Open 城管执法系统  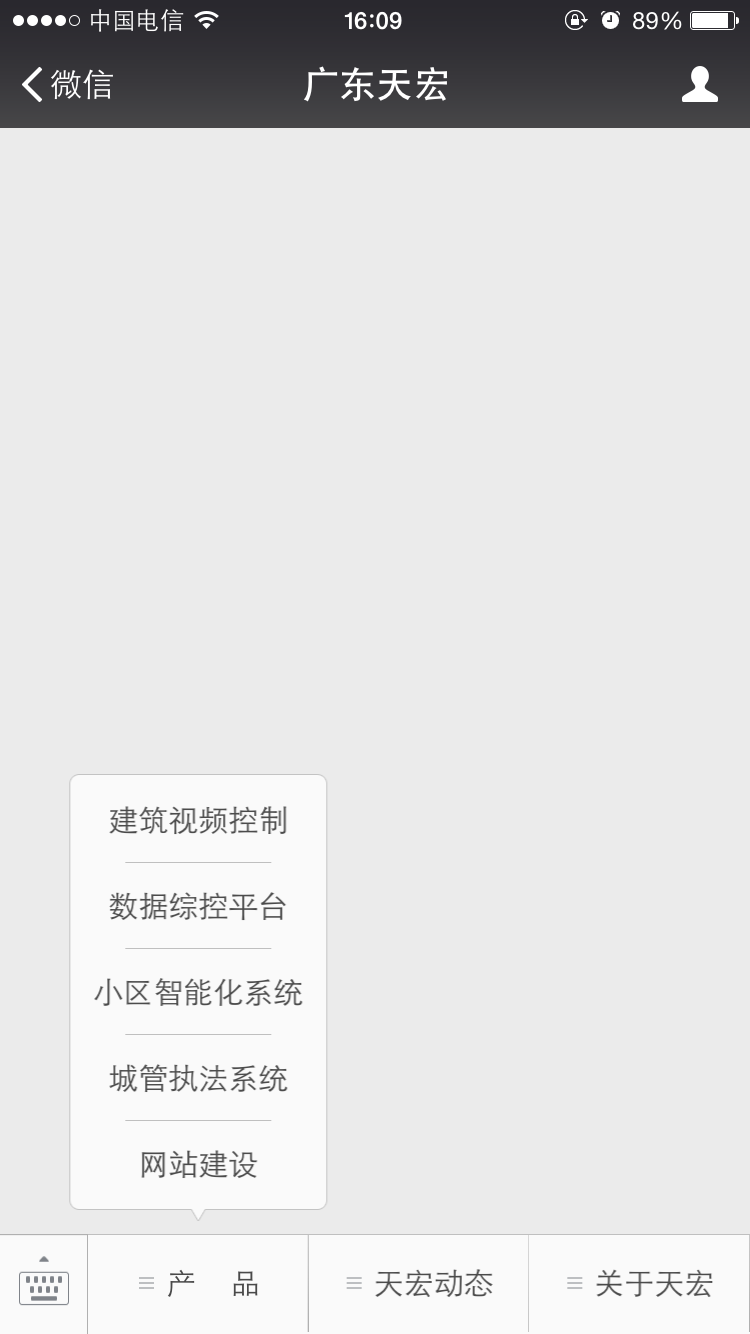tap(198, 1078)
